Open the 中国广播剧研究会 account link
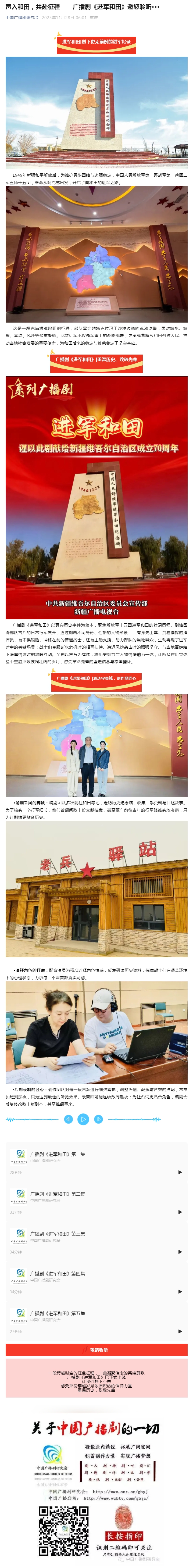This screenshot has width=193, height=1568. pos(22,18)
